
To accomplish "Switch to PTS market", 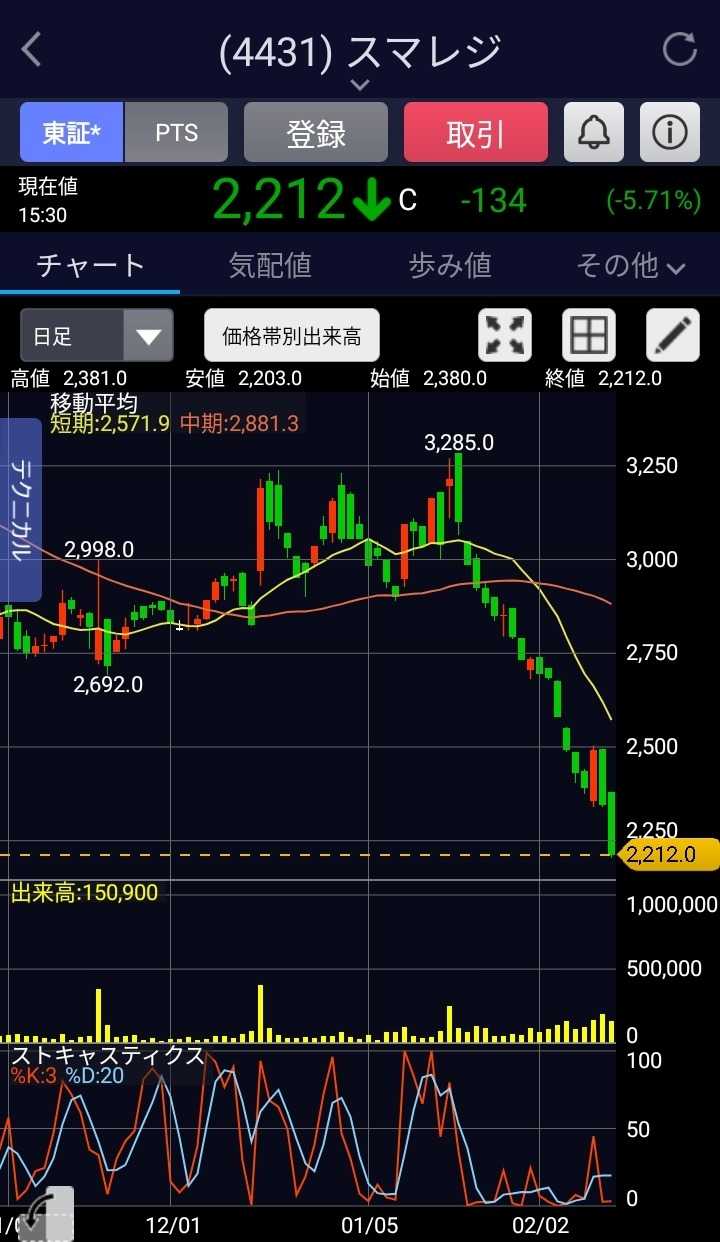I will point(177,133).
